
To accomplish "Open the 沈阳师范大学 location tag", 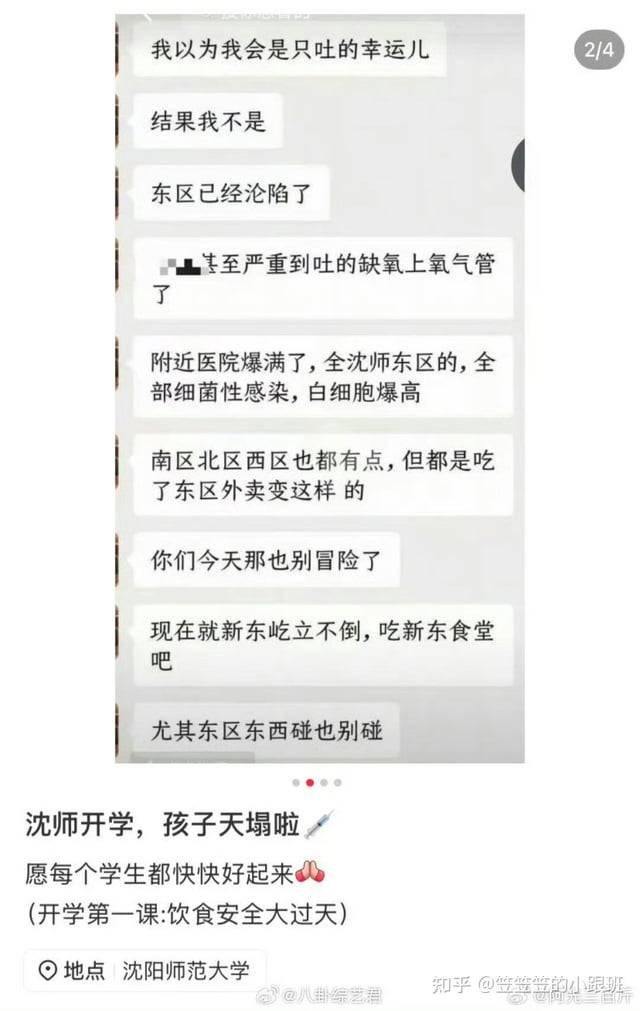I will [x=144, y=970].
